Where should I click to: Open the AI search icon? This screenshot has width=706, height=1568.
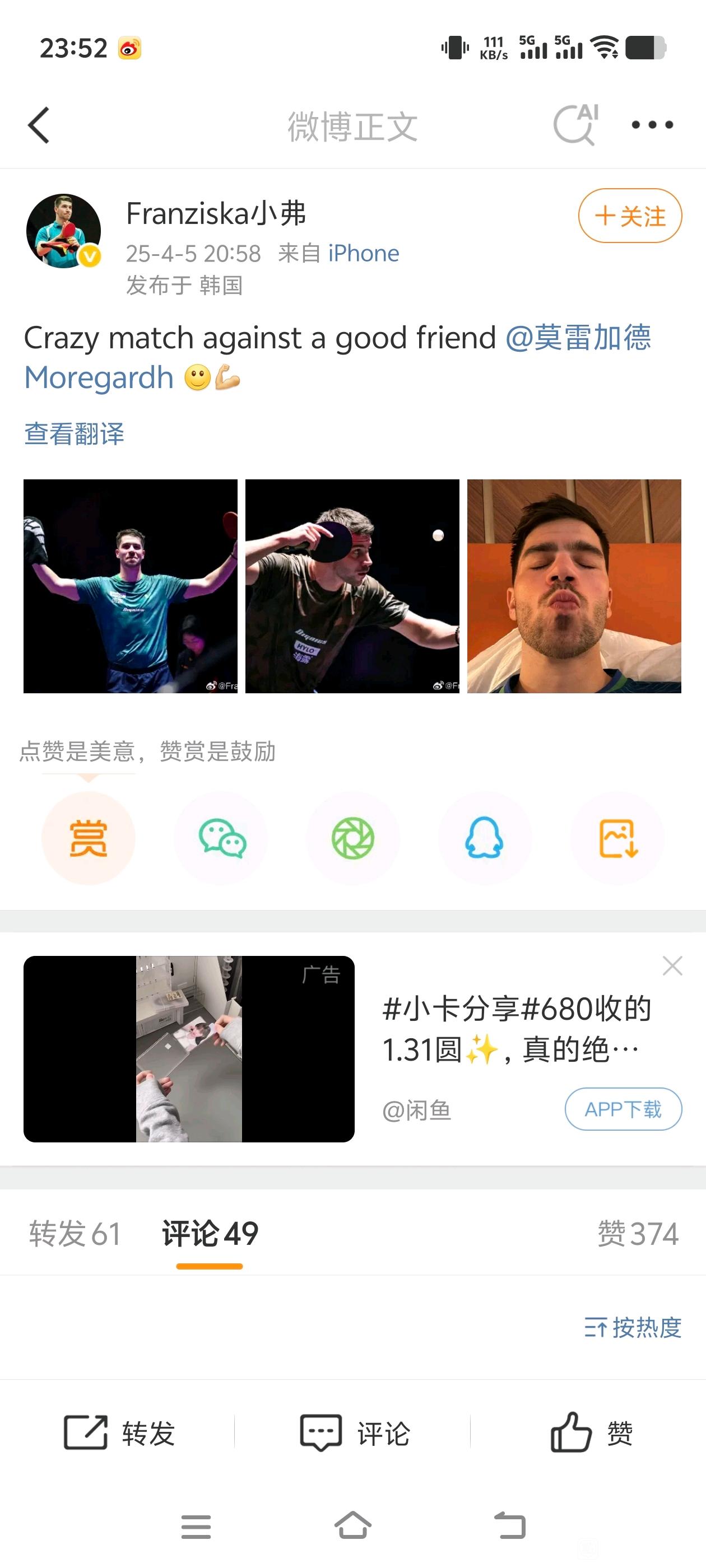click(x=575, y=125)
